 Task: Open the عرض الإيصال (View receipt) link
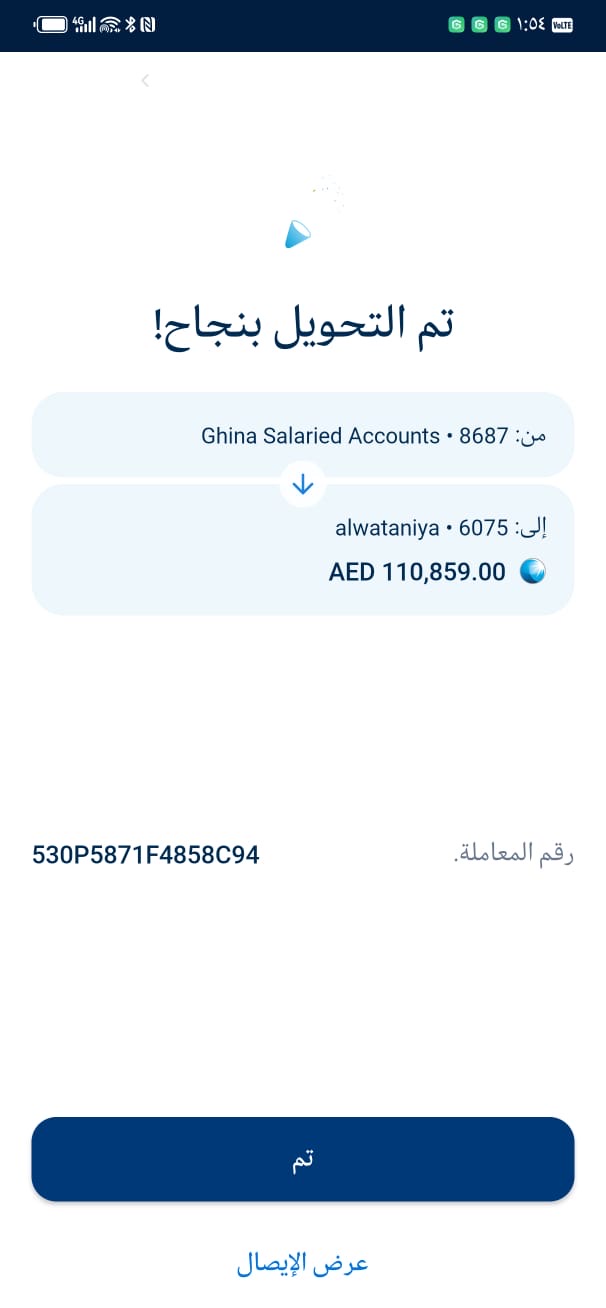pos(303,1263)
